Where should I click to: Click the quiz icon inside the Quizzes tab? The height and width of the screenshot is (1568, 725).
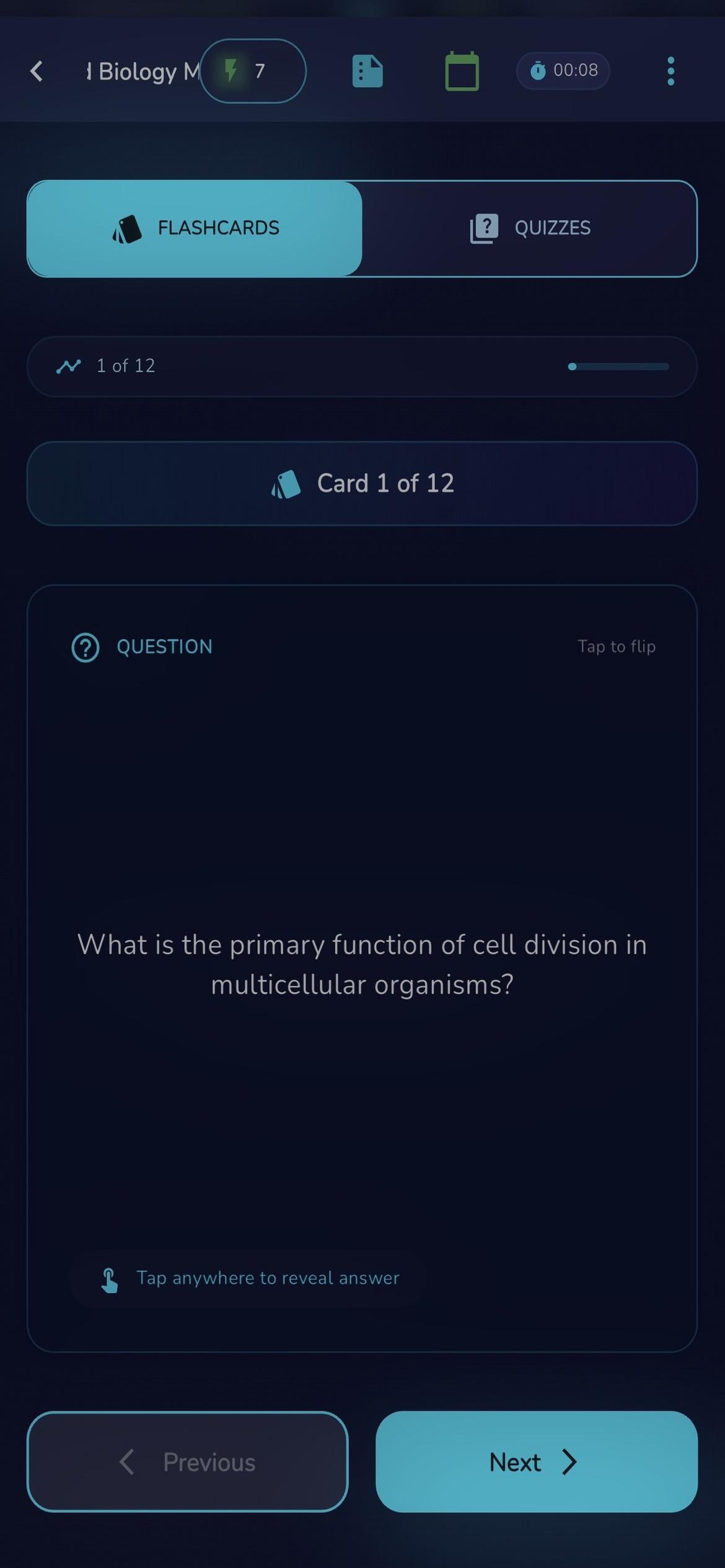click(x=483, y=227)
